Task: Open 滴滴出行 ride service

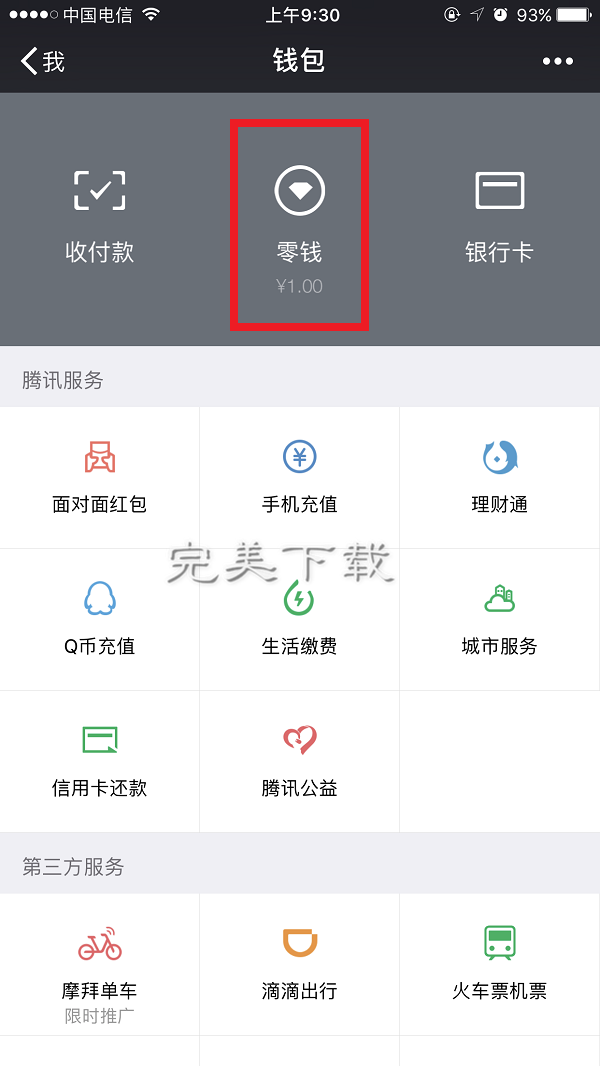Action: click(x=299, y=963)
